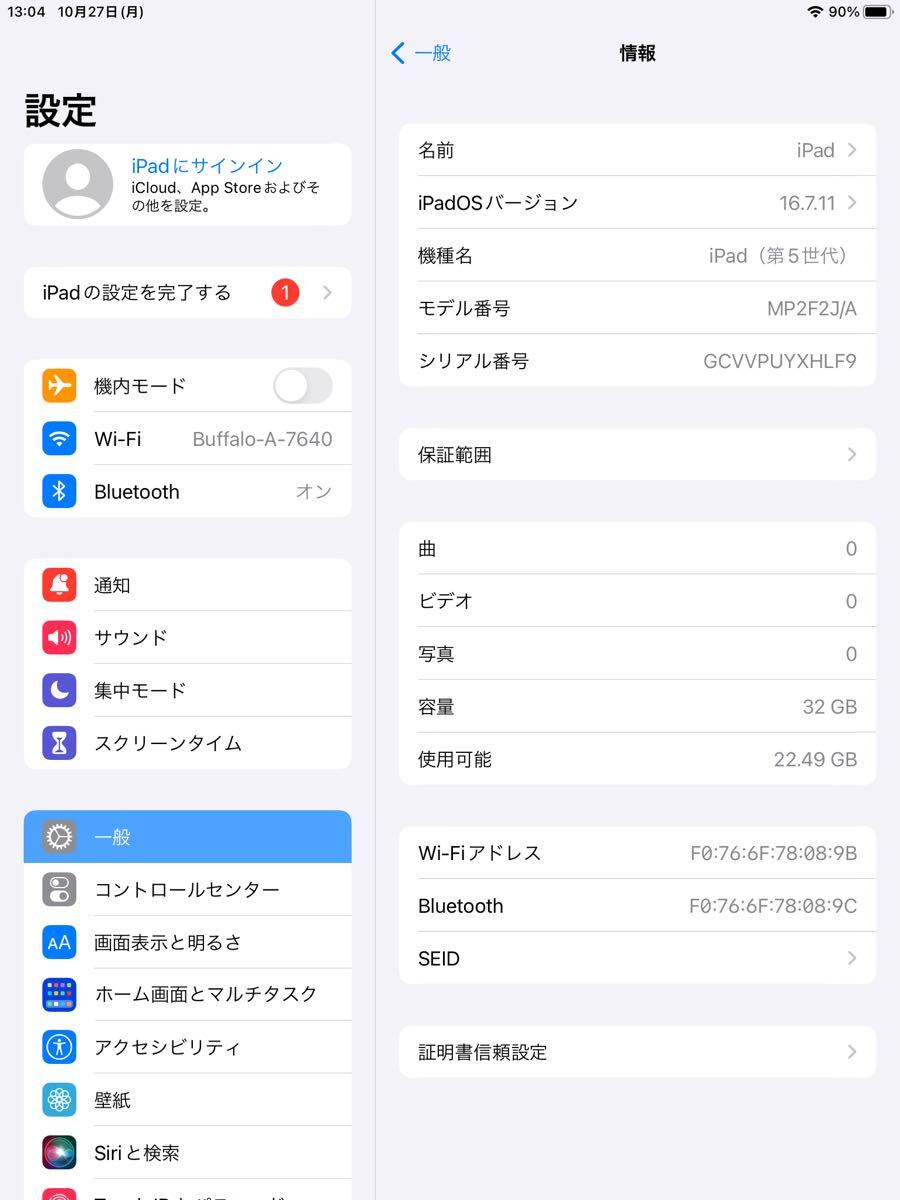Tap the 機内モード airplane icon

click(x=58, y=386)
